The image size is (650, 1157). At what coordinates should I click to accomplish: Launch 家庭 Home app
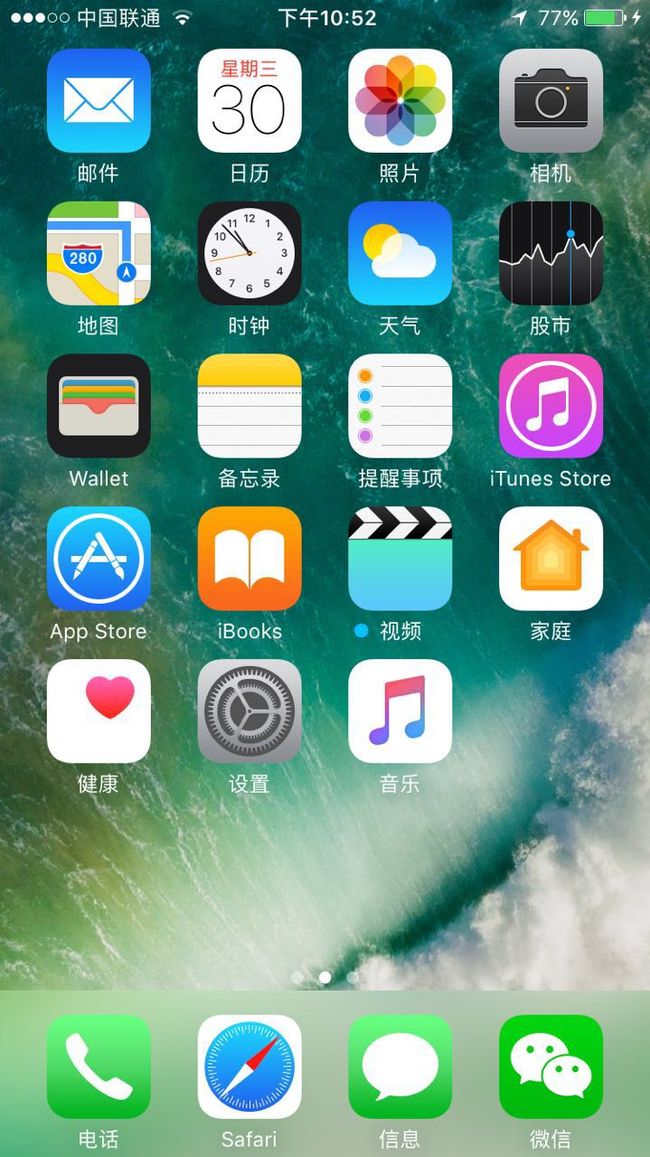(x=551, y=559)
